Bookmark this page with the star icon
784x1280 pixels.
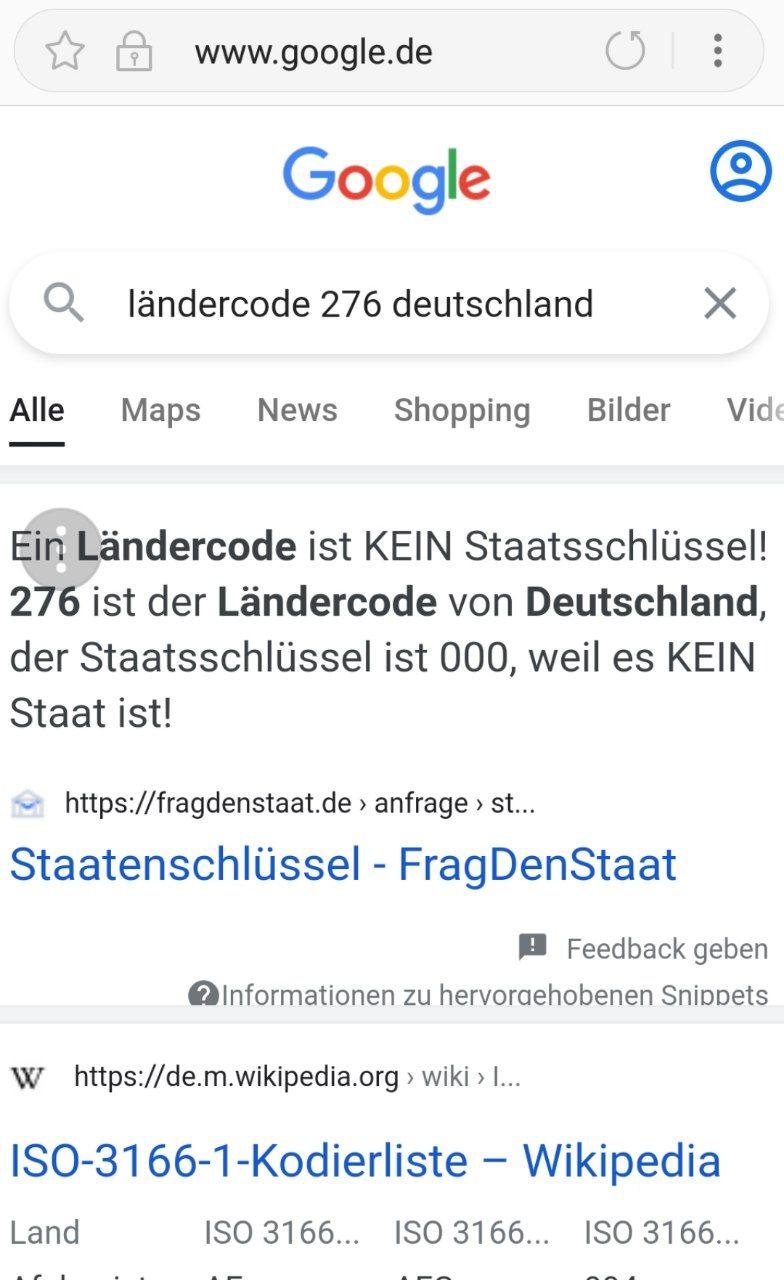(x=65, y=51)
